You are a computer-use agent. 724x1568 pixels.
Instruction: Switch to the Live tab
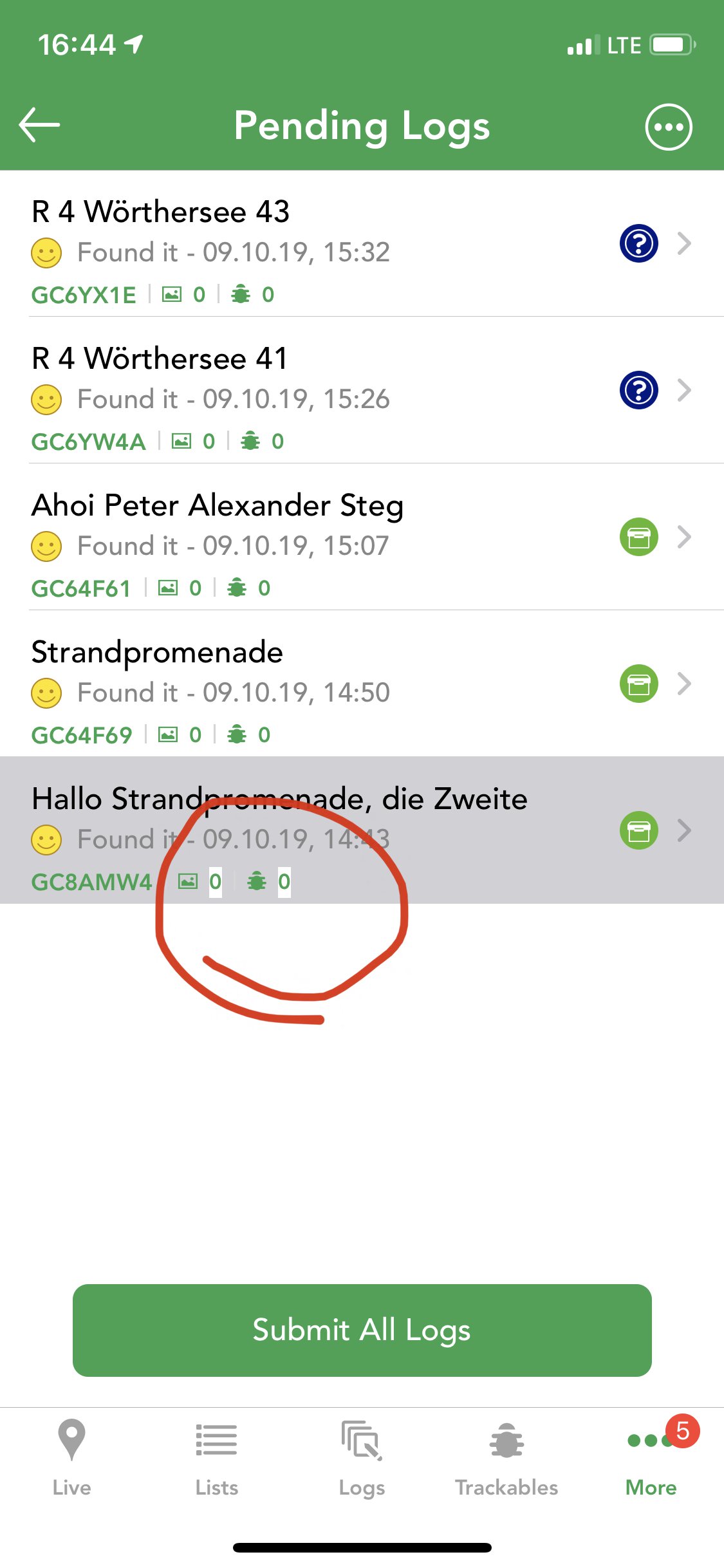pyautogui.click(x=71, y=1457)
